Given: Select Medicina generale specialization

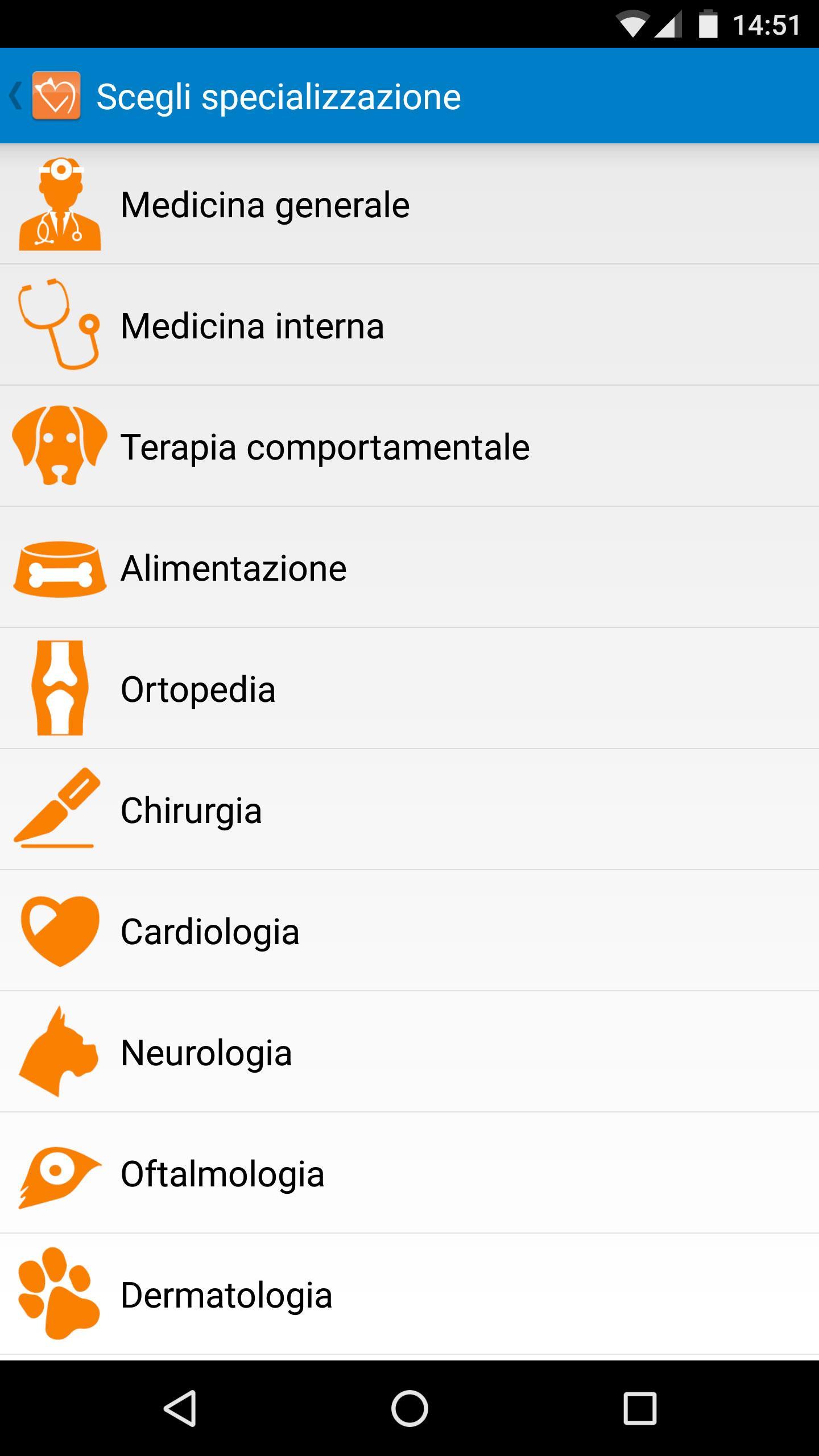Looking at the screenshot, I should point(409,205).
